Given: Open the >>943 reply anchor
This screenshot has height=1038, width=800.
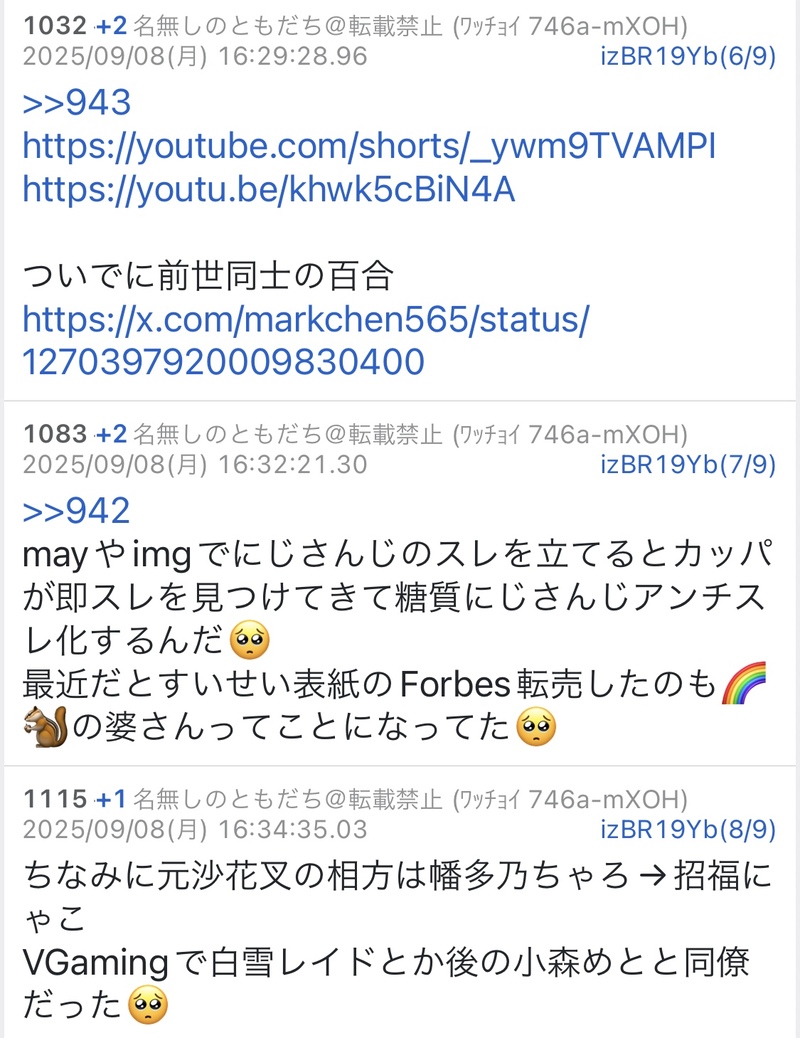Looking at the screenshot, I should click(x=76, y=103).
